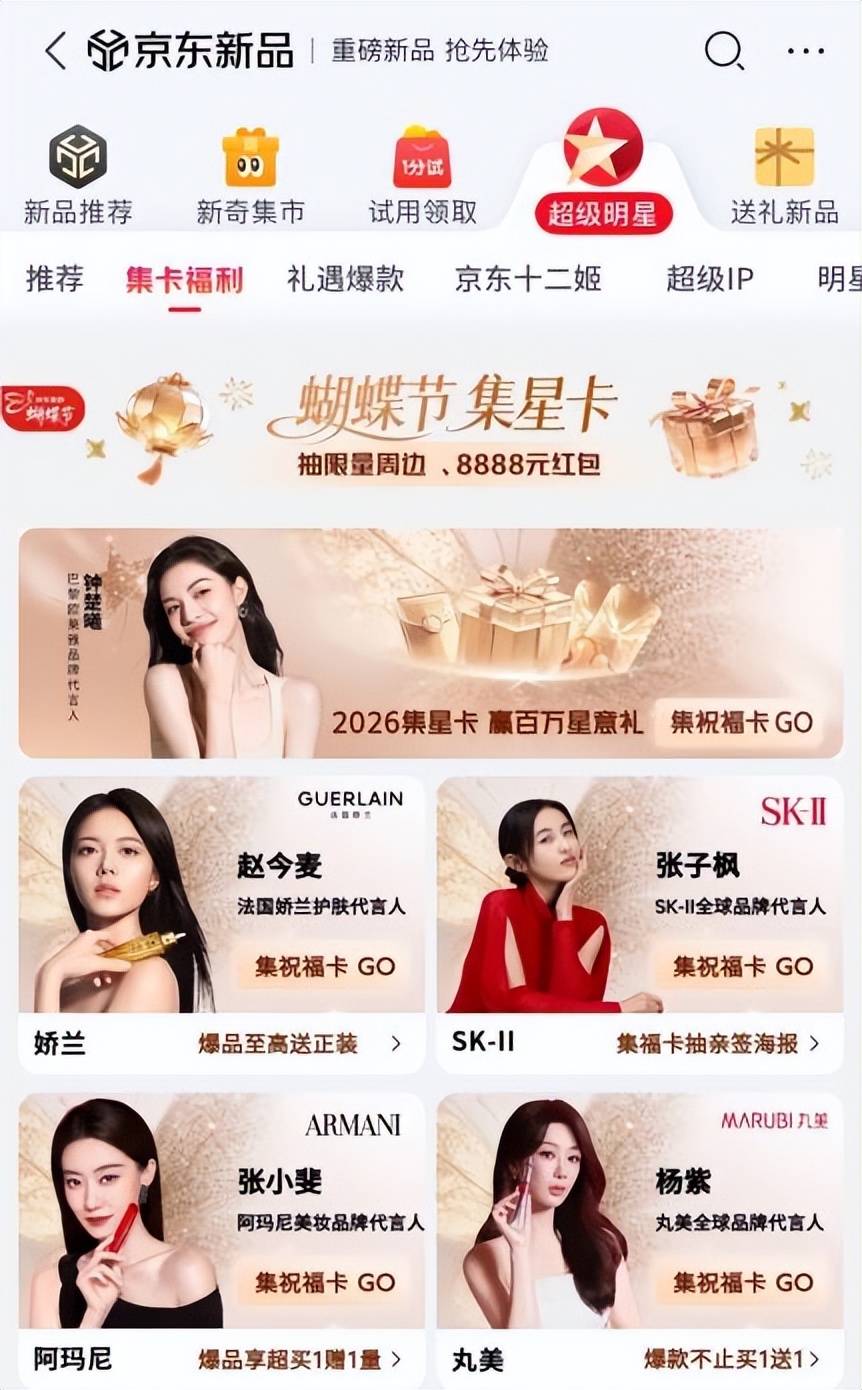The height and width of the screenshot is (1390, 862).
Task: Open the 京东十二姬 sub-tab
Action: (528, 279)
